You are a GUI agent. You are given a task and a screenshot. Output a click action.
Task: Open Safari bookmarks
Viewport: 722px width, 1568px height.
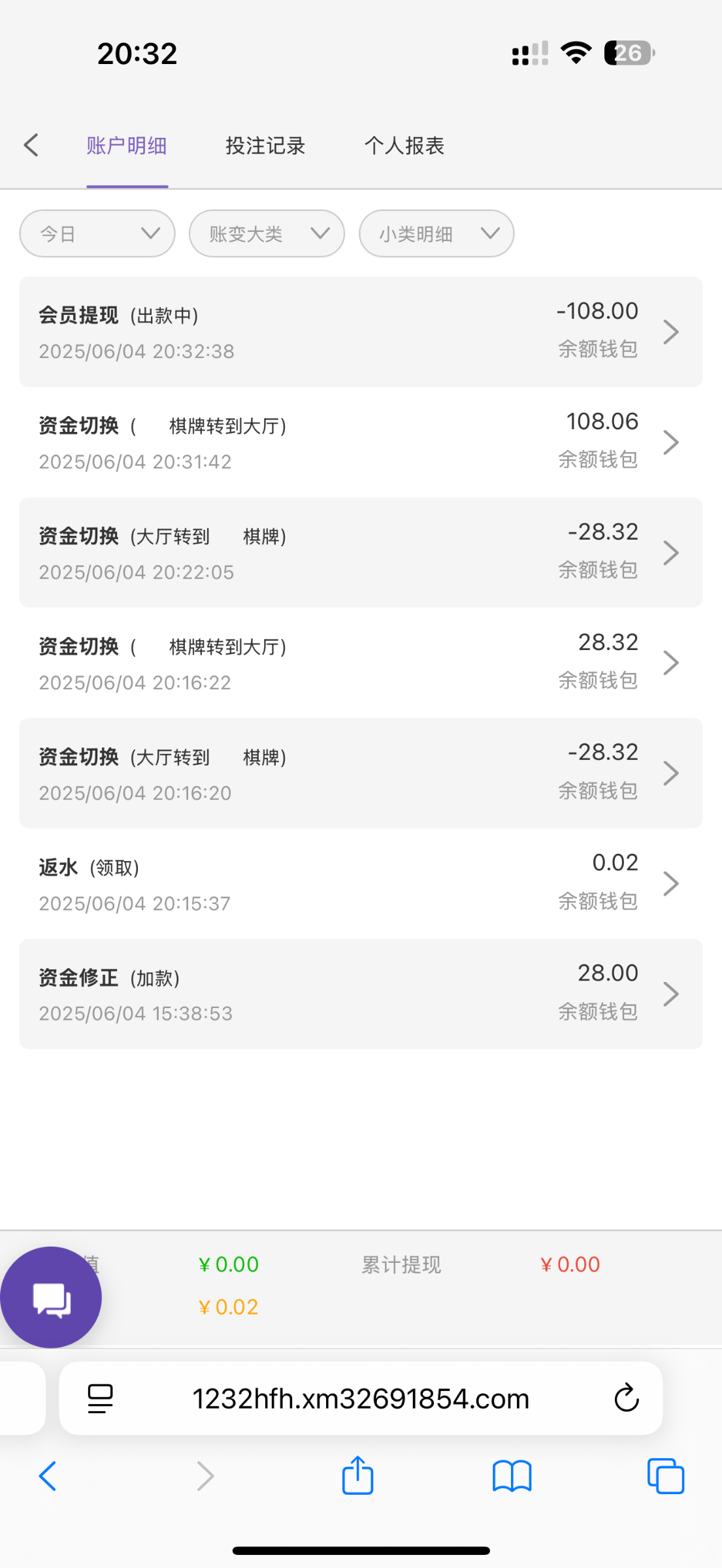tap(512, 1477)
